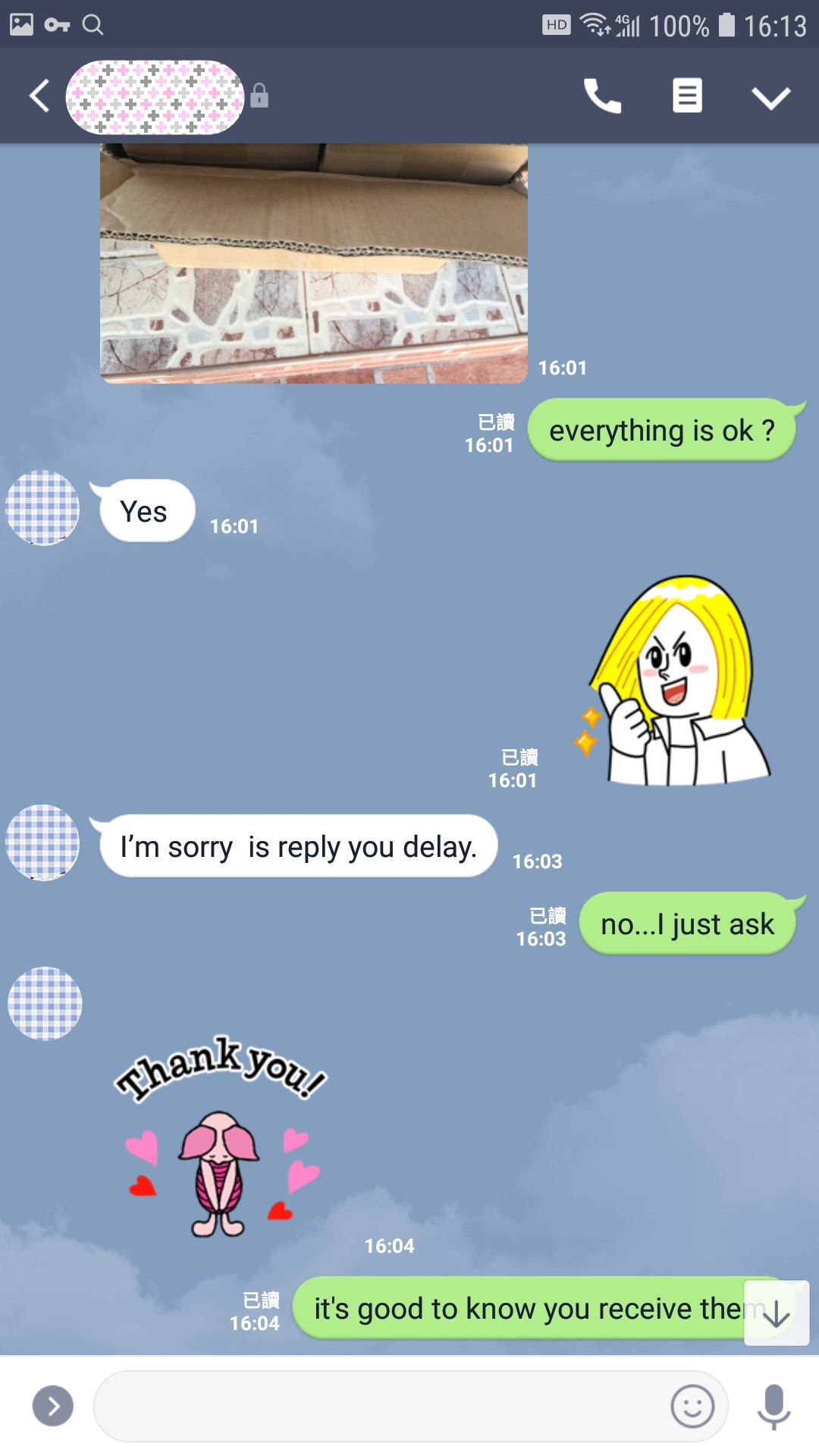Image resolution: width=819 pixels, height=1456 pixels.
Task: Open sender's avatar next to Yes
Action: point(42,507)
